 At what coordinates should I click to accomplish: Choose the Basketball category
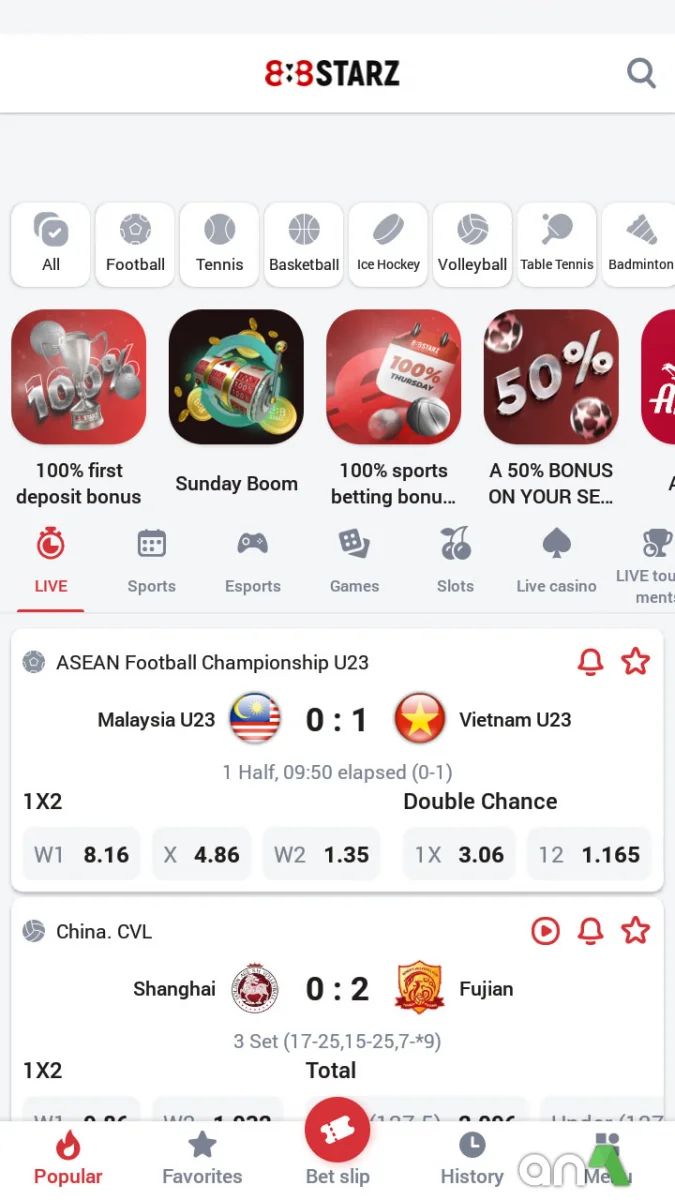[x=304, y=244]
